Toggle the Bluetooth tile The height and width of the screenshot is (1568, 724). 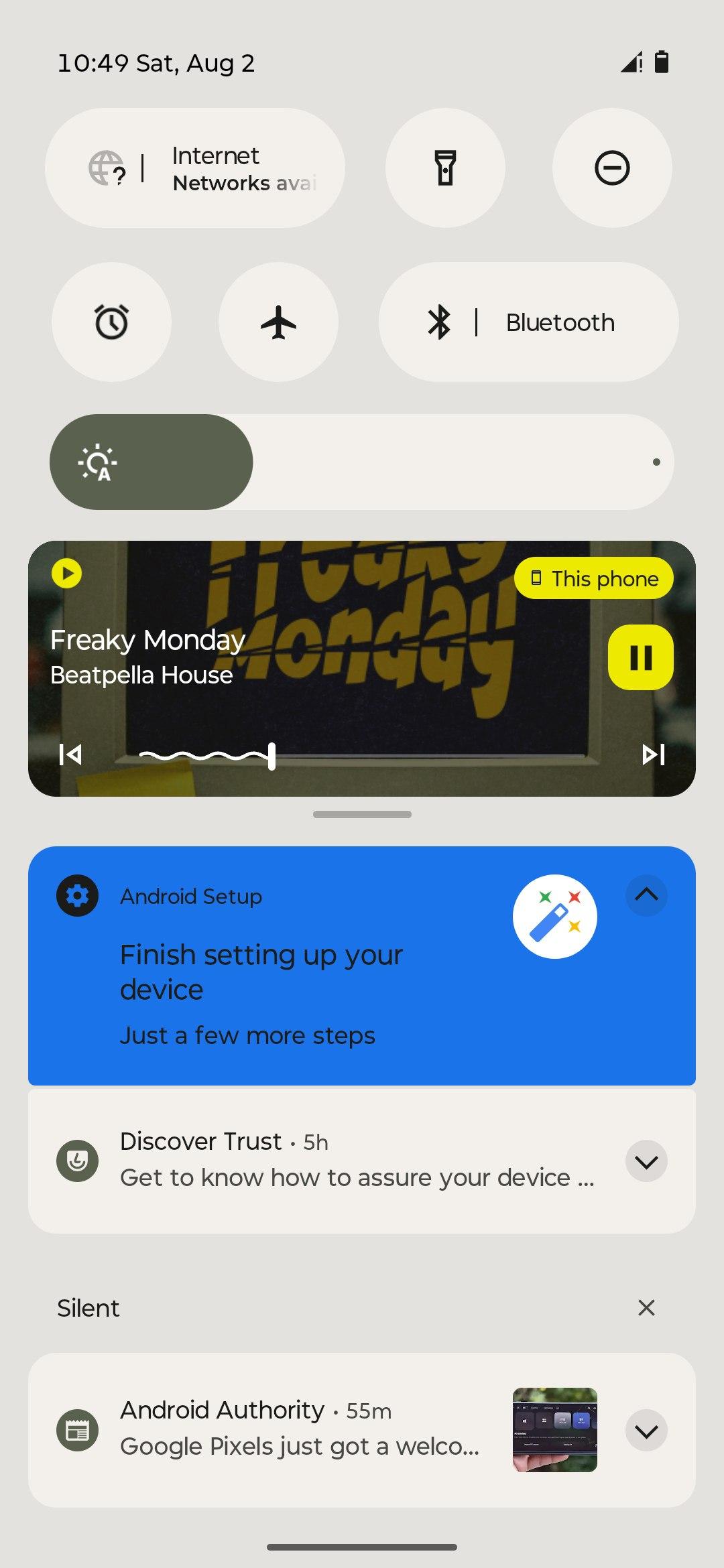click(x=529, y=322)
